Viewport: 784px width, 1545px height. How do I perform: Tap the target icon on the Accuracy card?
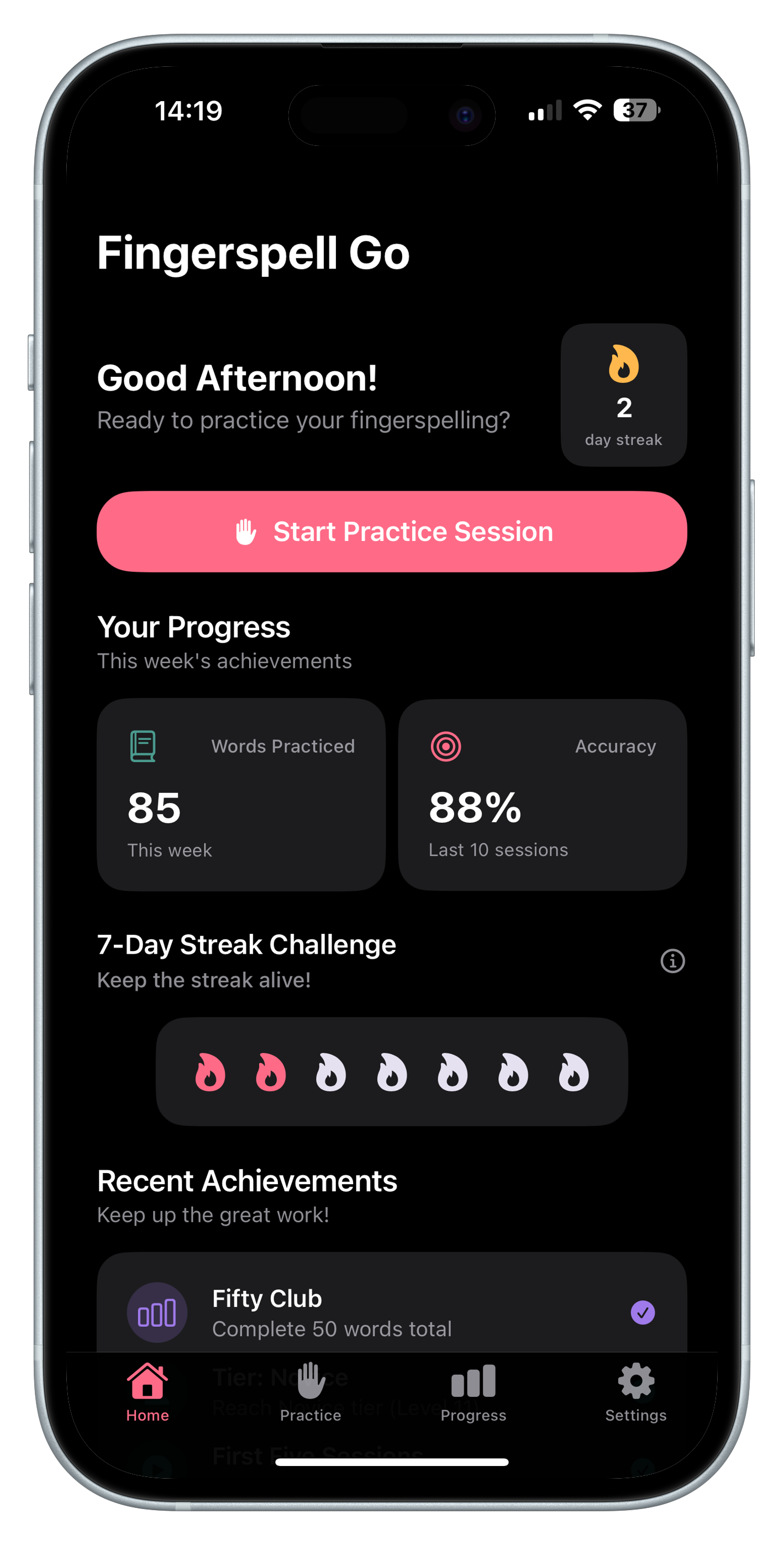click(x=445, y=745)
